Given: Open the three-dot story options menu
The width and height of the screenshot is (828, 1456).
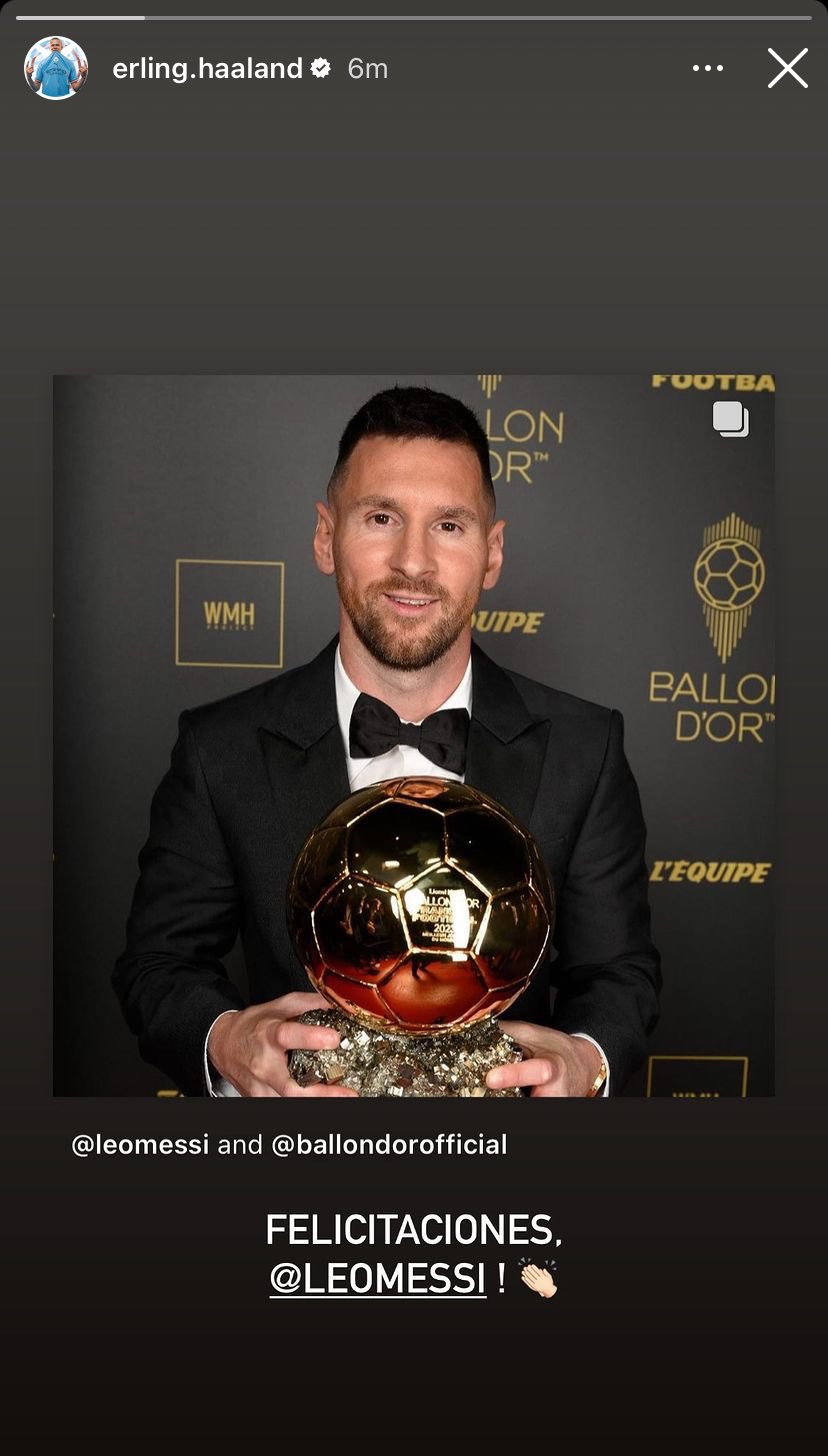Looking at the screenshot, I should coord(707,69).
